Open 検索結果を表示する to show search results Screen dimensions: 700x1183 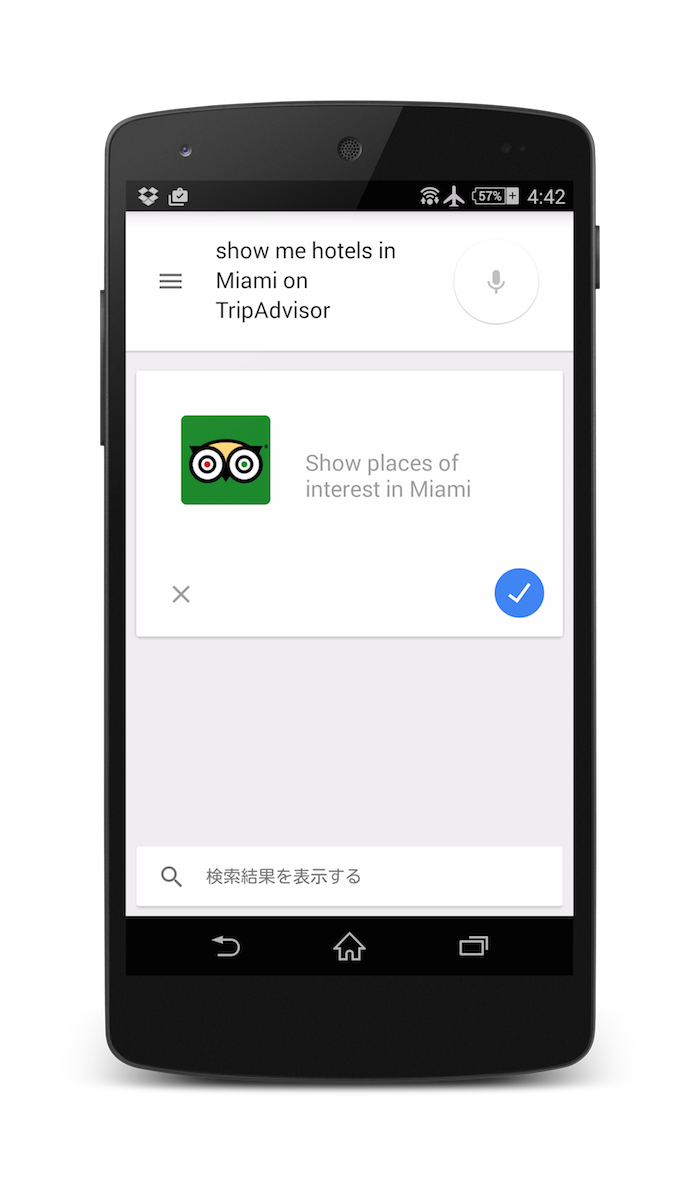tap(349, 876)
